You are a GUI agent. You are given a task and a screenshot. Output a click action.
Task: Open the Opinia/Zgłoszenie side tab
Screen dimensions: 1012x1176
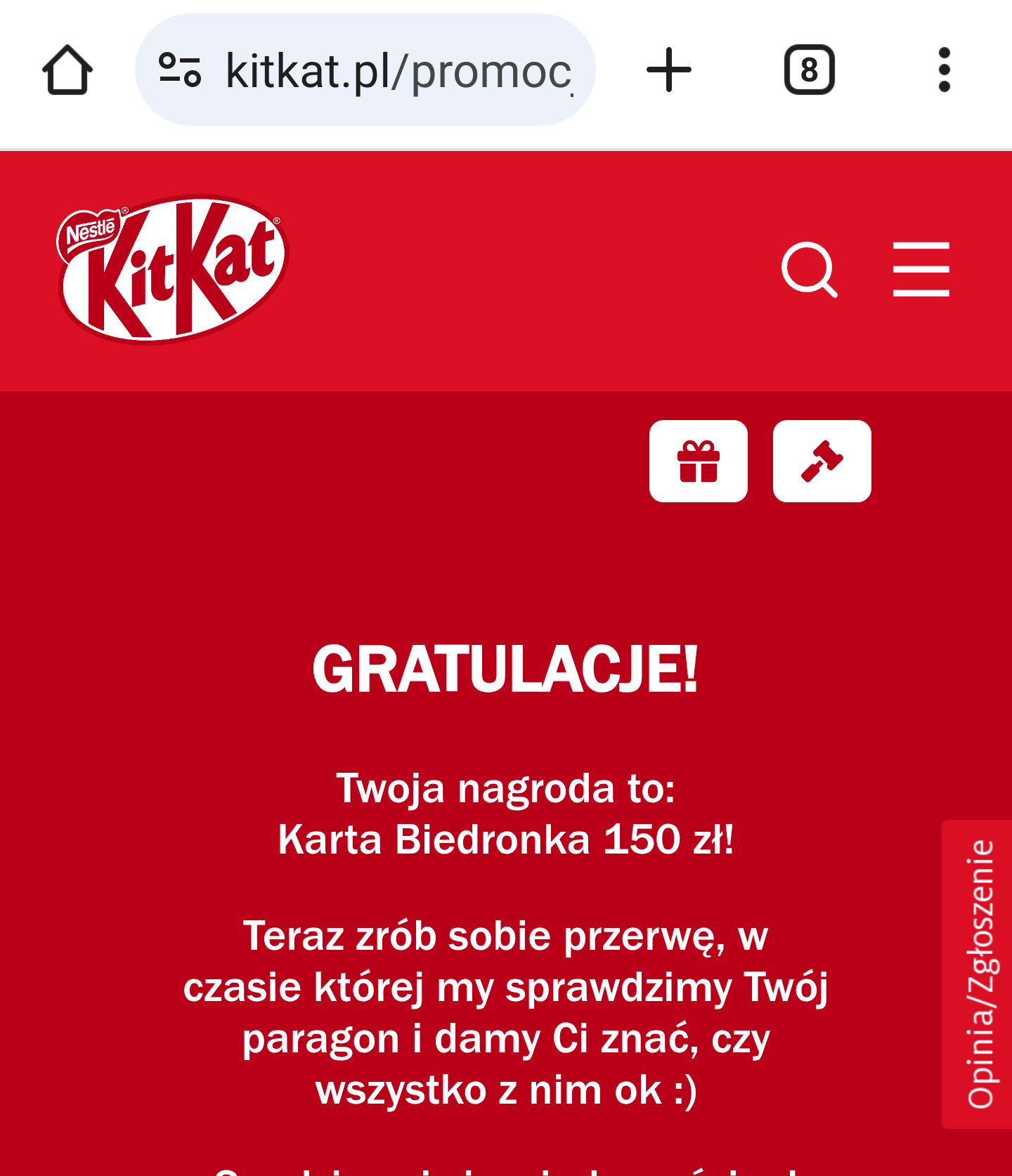click(980, 974)
